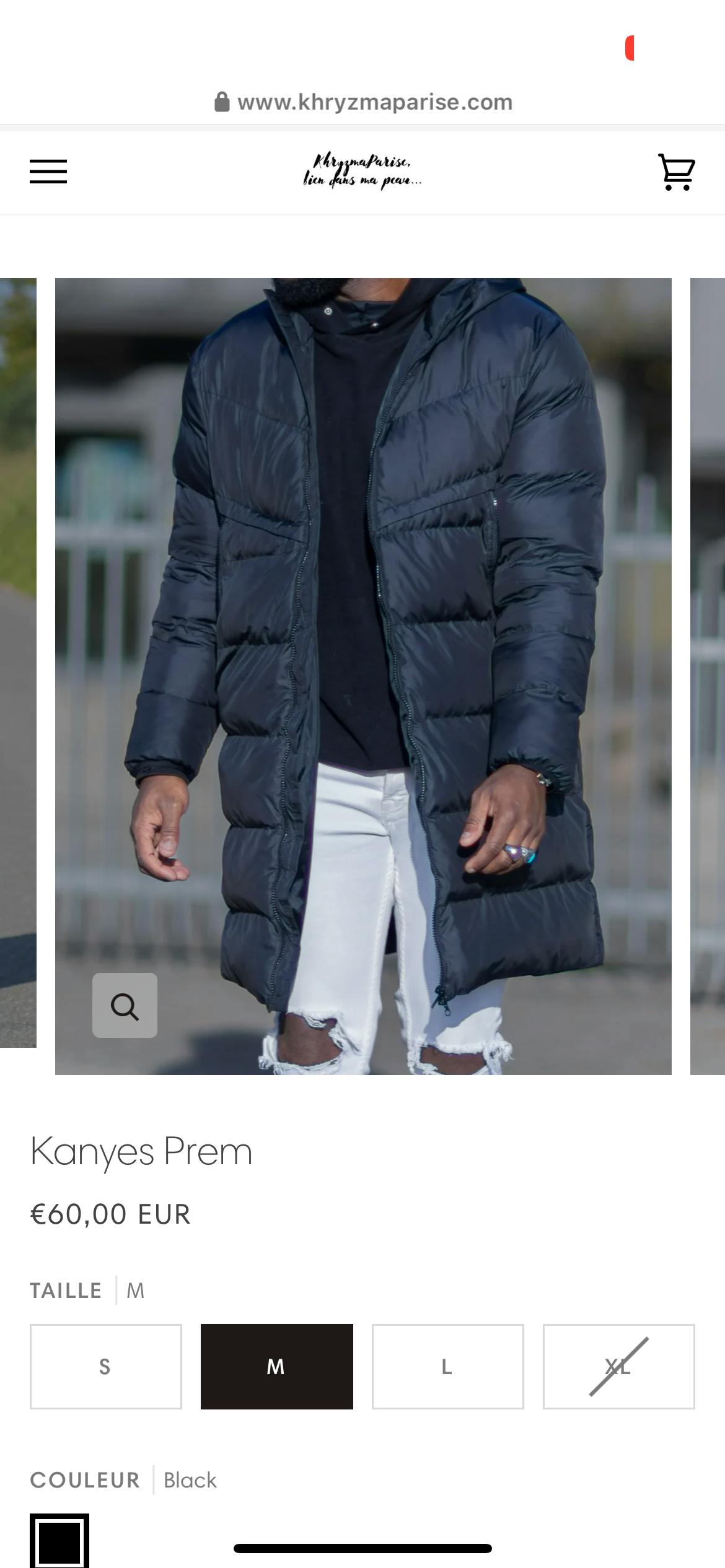Pick the Black color swatch
725x1568 pixels.
(x=59, y=1541)
